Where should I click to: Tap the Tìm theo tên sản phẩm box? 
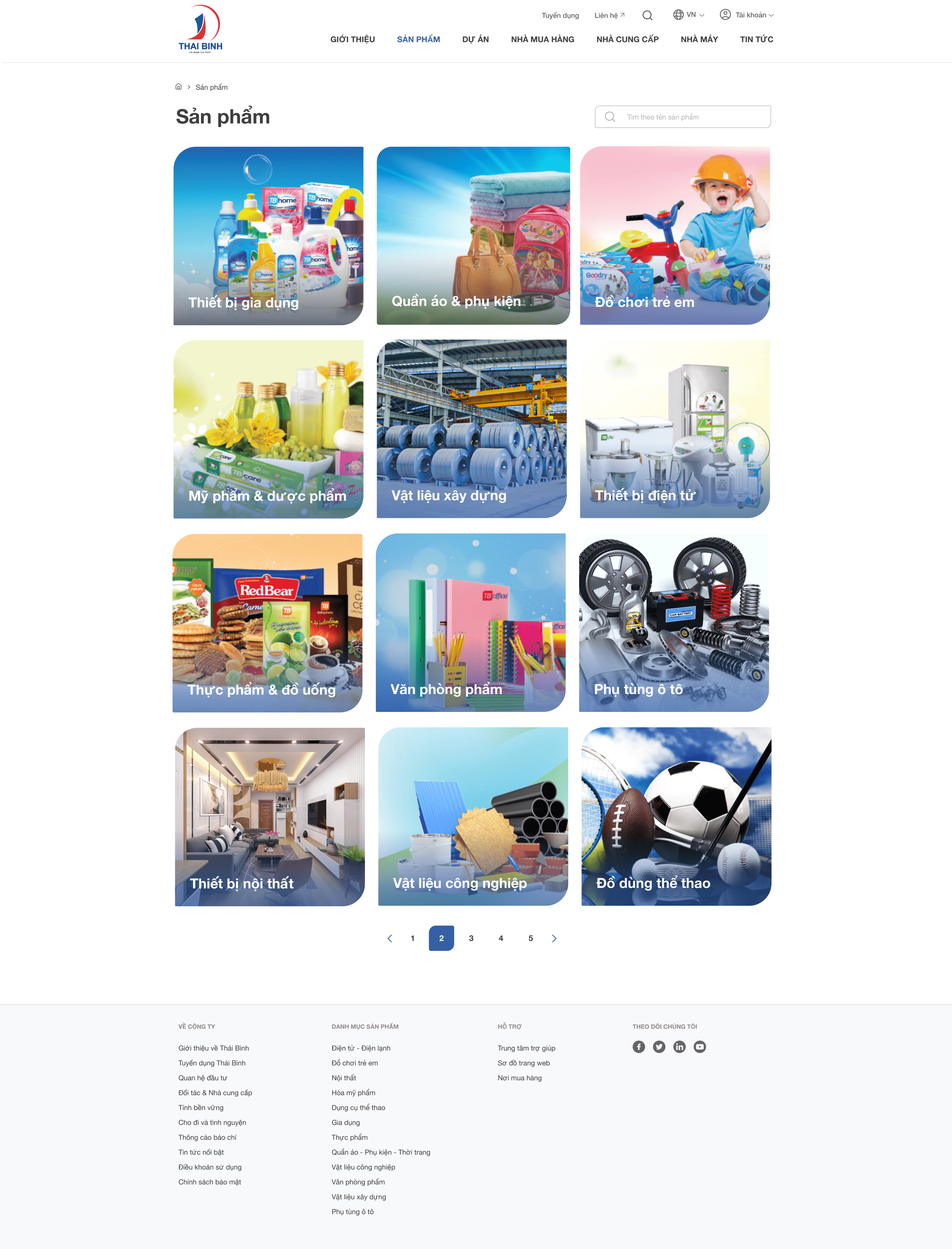point(683,117)
